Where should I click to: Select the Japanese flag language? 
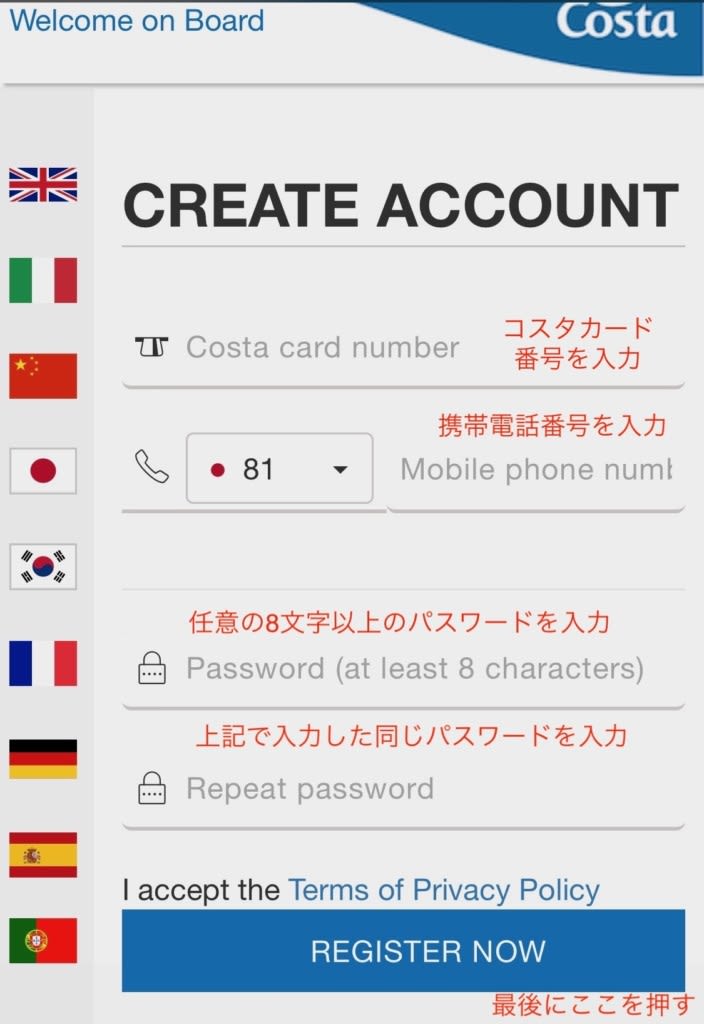pyautogui.click(x=43, y=470)
